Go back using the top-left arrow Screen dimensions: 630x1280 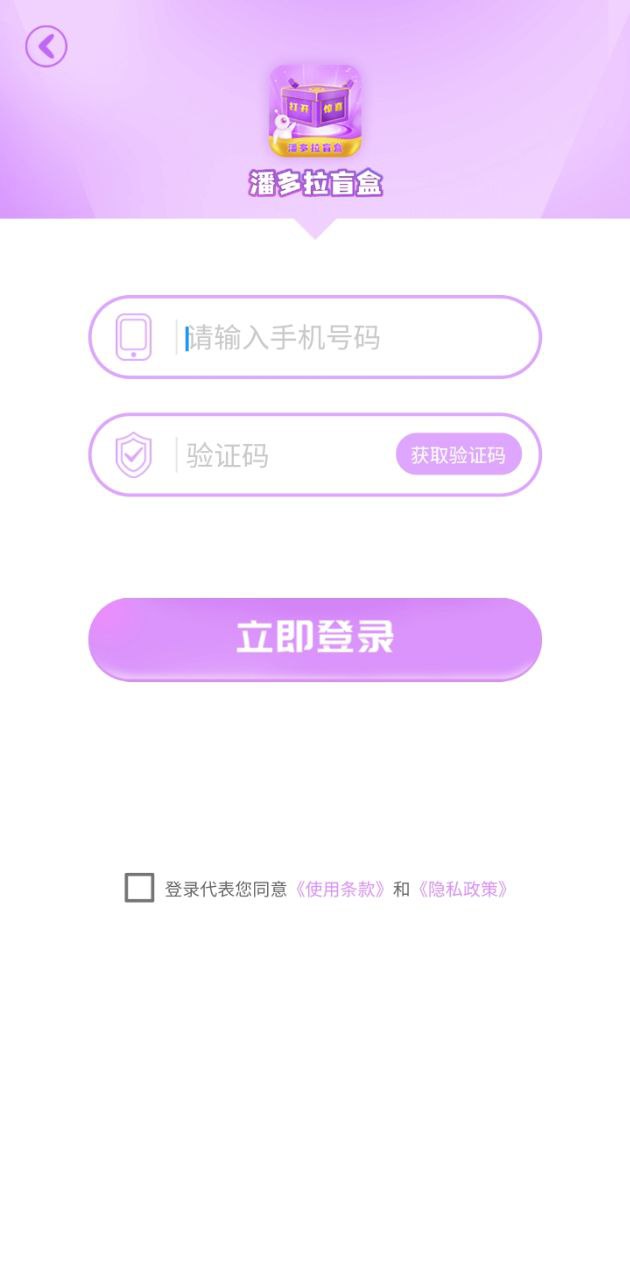pyautogui.click(x=46, y=46)
